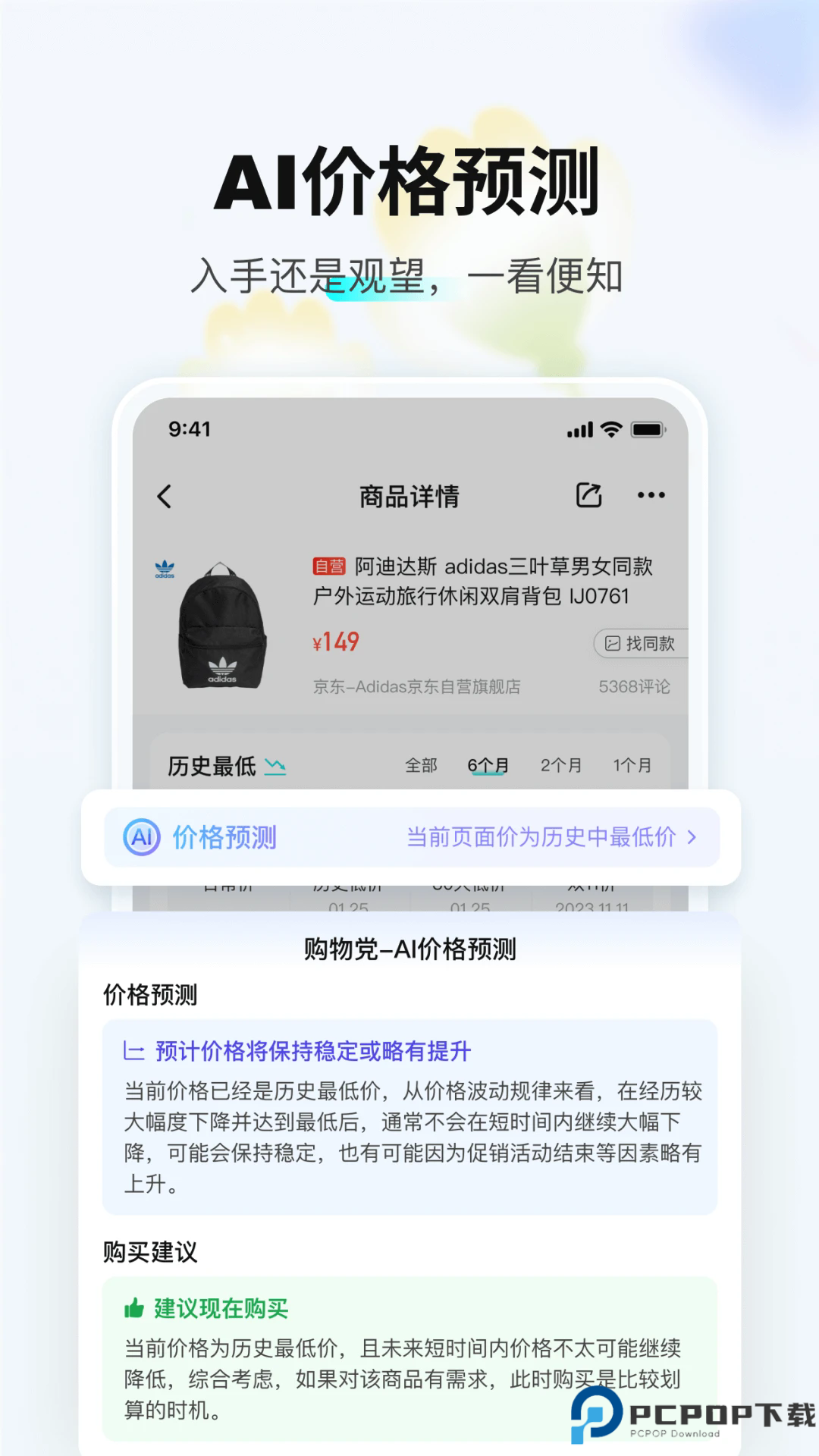Tap the 自营 badge next to product title
This screenshot has width=819, height=1456.
[329, 566]
